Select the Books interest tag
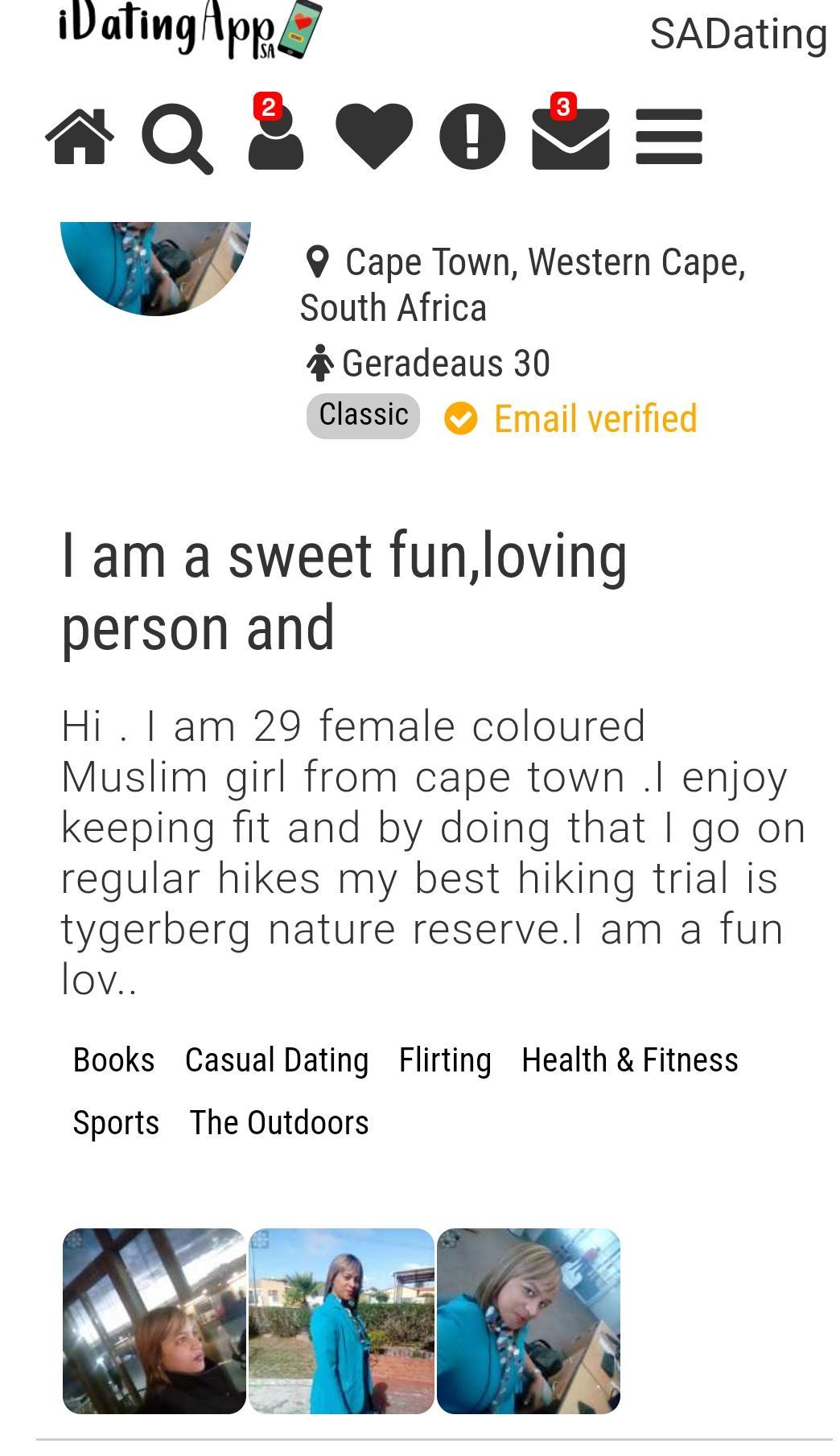The image size is (840, 1456). [x=113, y=1060]
